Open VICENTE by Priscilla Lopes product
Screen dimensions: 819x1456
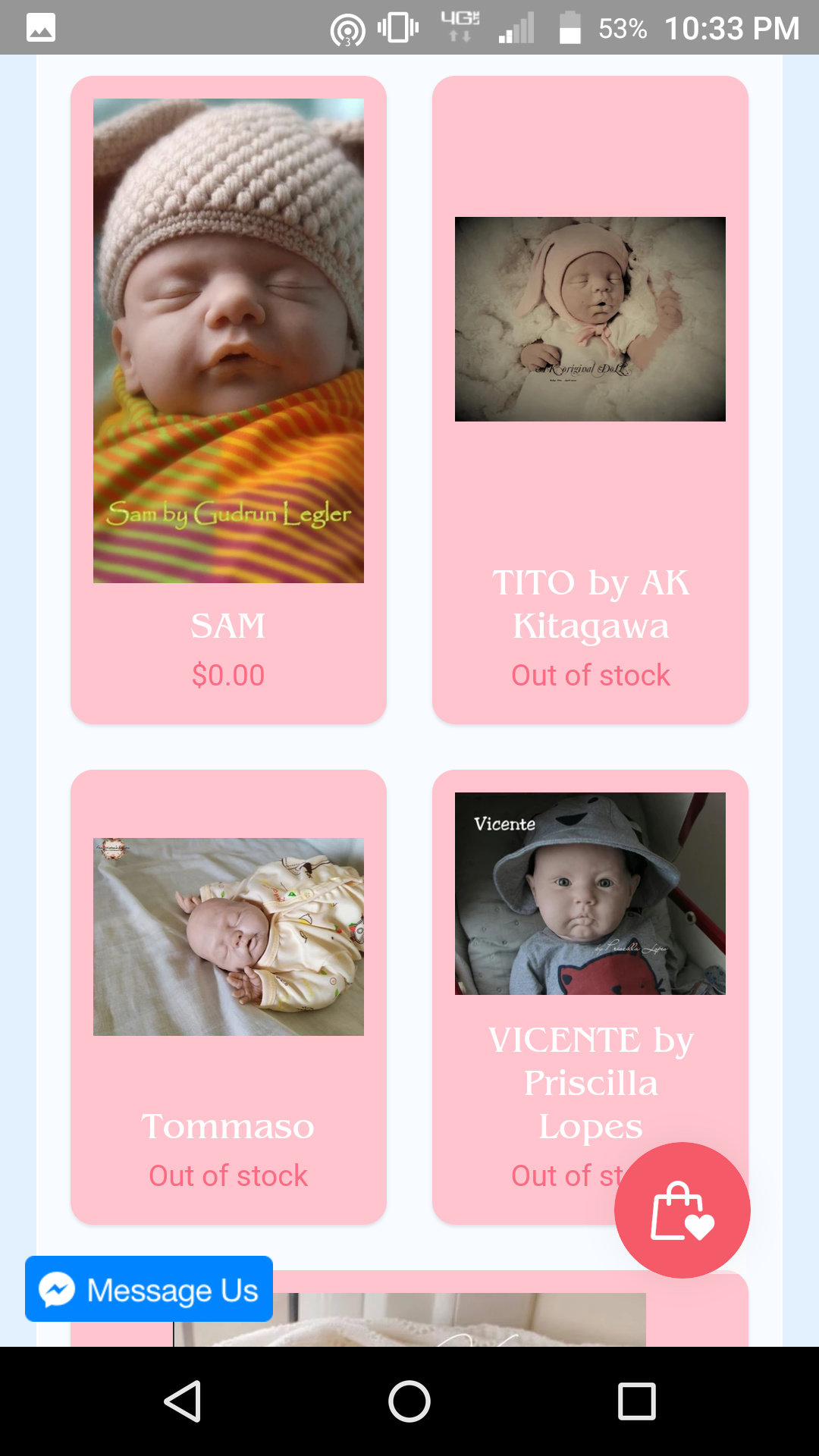pyautogui.click(x=590, y=996)
